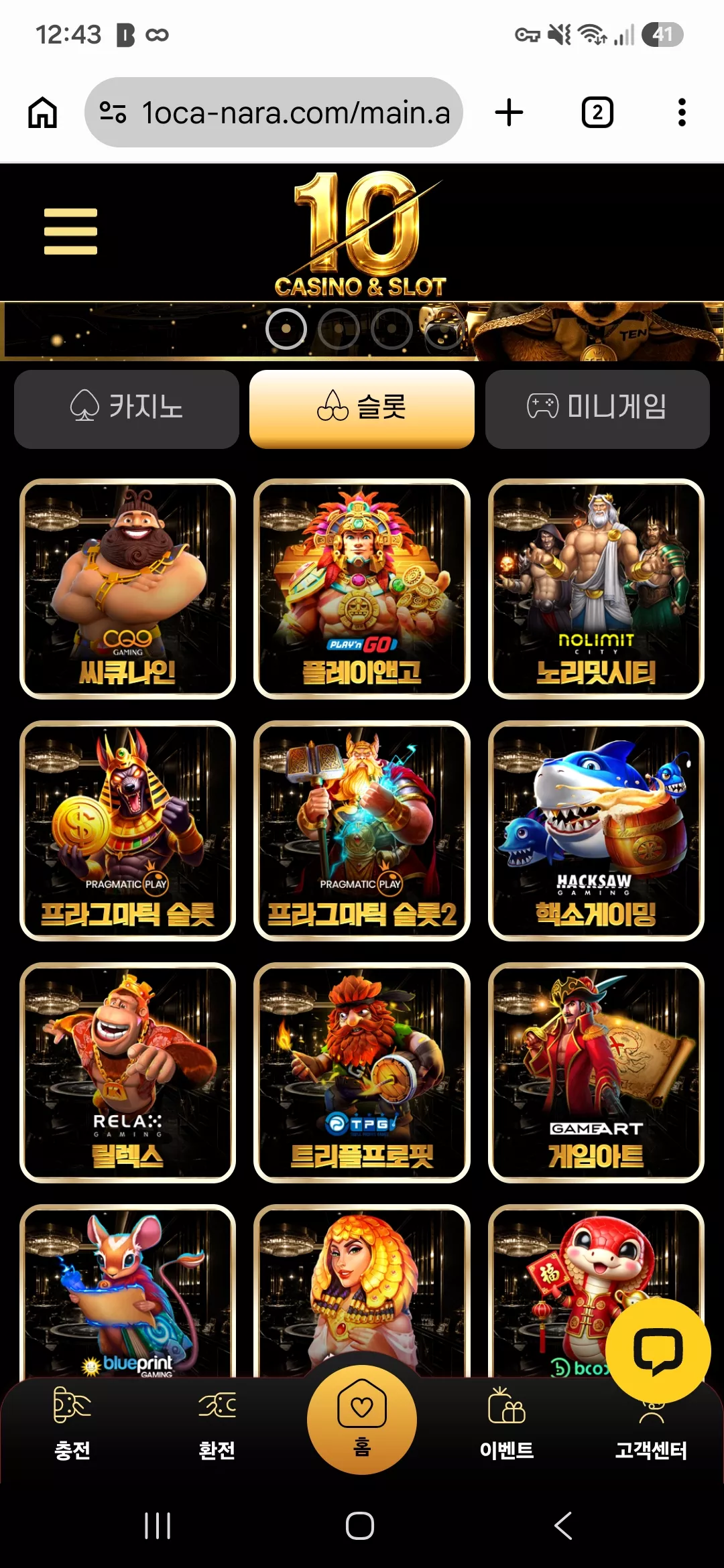Image resolution: width=724 pixels, height=1568 pixels.
Task: Open the 플레이앤고 slot provider
Action: pyautogui.click(x=362, y=589)
